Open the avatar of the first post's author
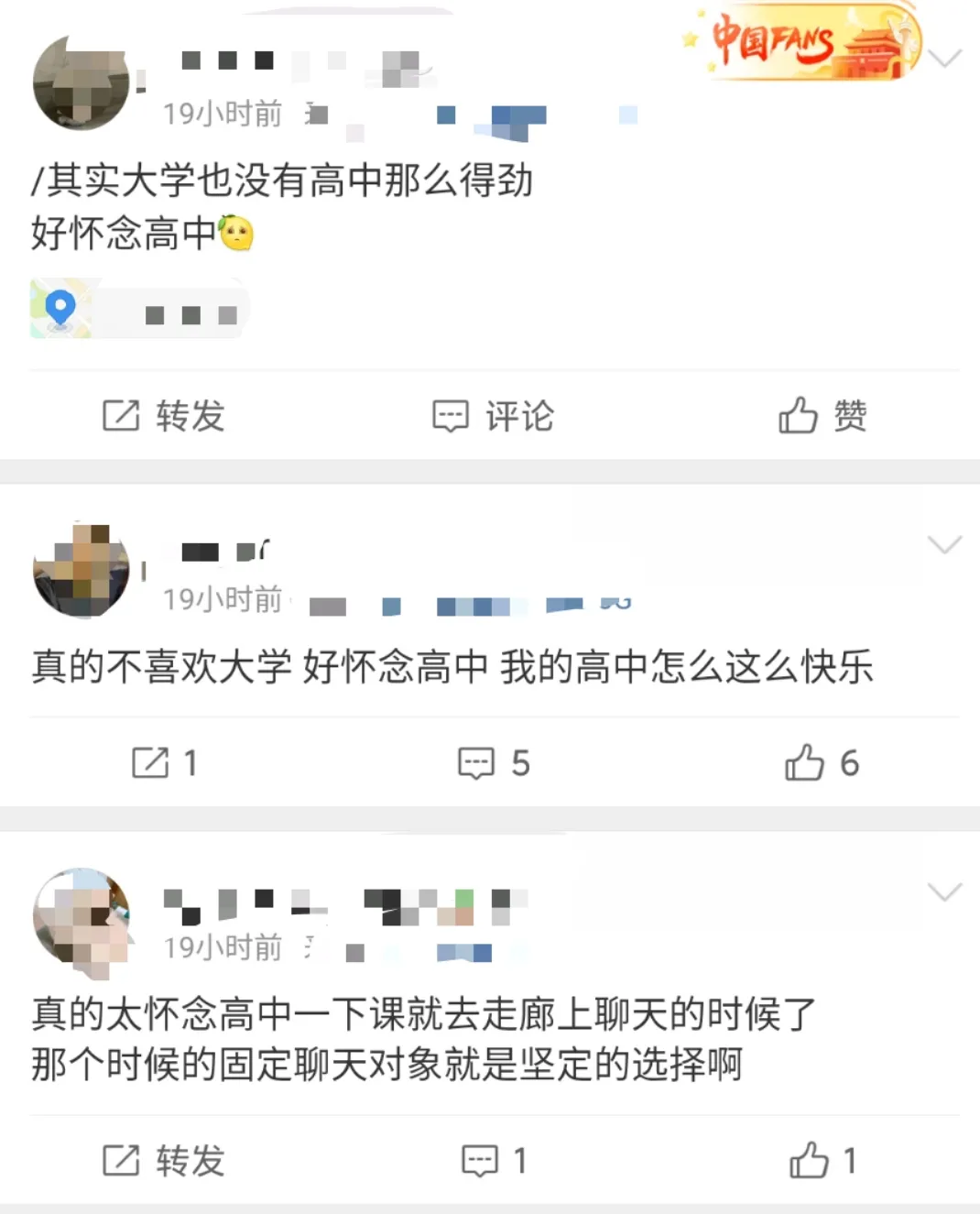980x1214 pixels. (x=81, y=82)
